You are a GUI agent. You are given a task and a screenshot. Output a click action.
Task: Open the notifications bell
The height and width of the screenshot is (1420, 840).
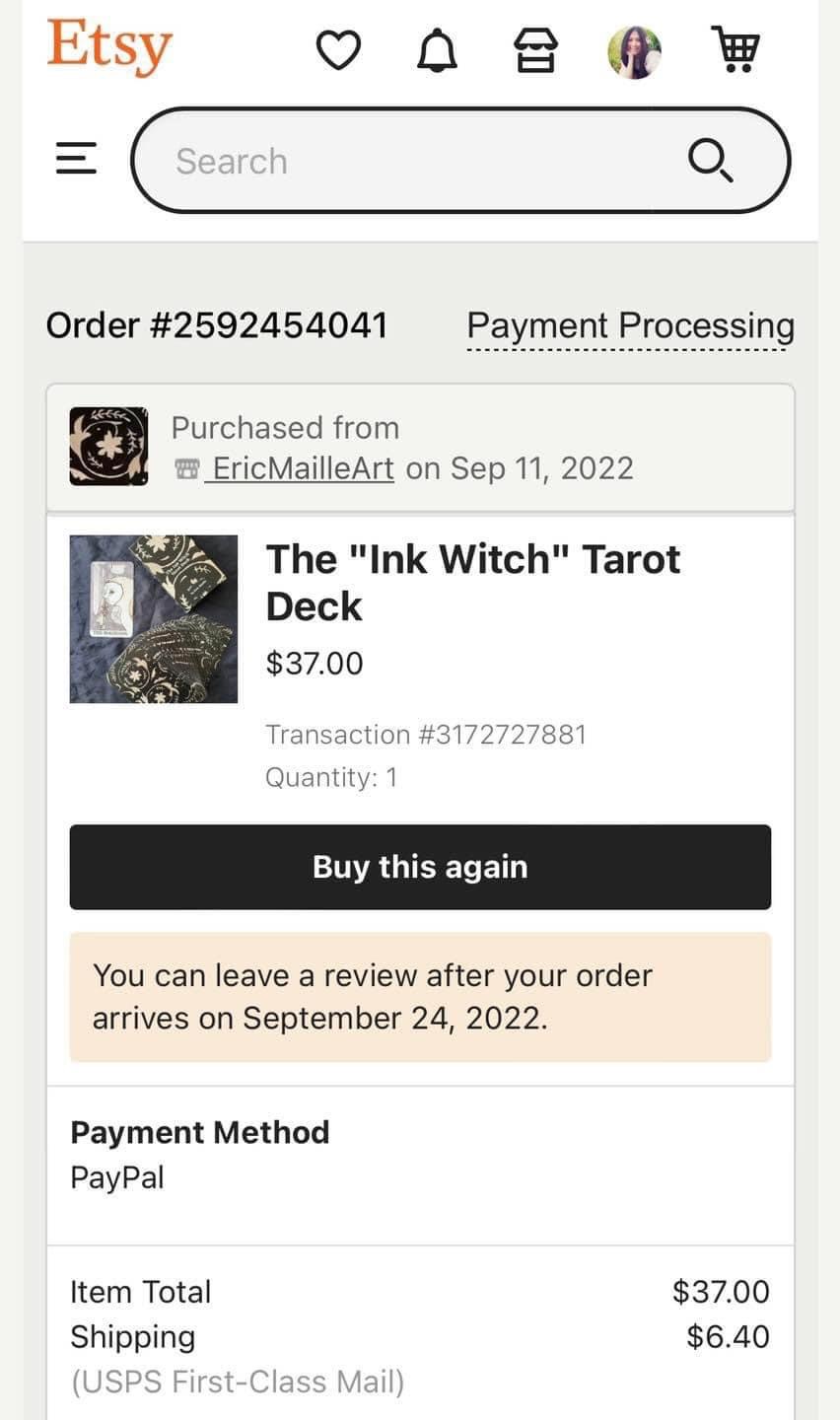437,49
